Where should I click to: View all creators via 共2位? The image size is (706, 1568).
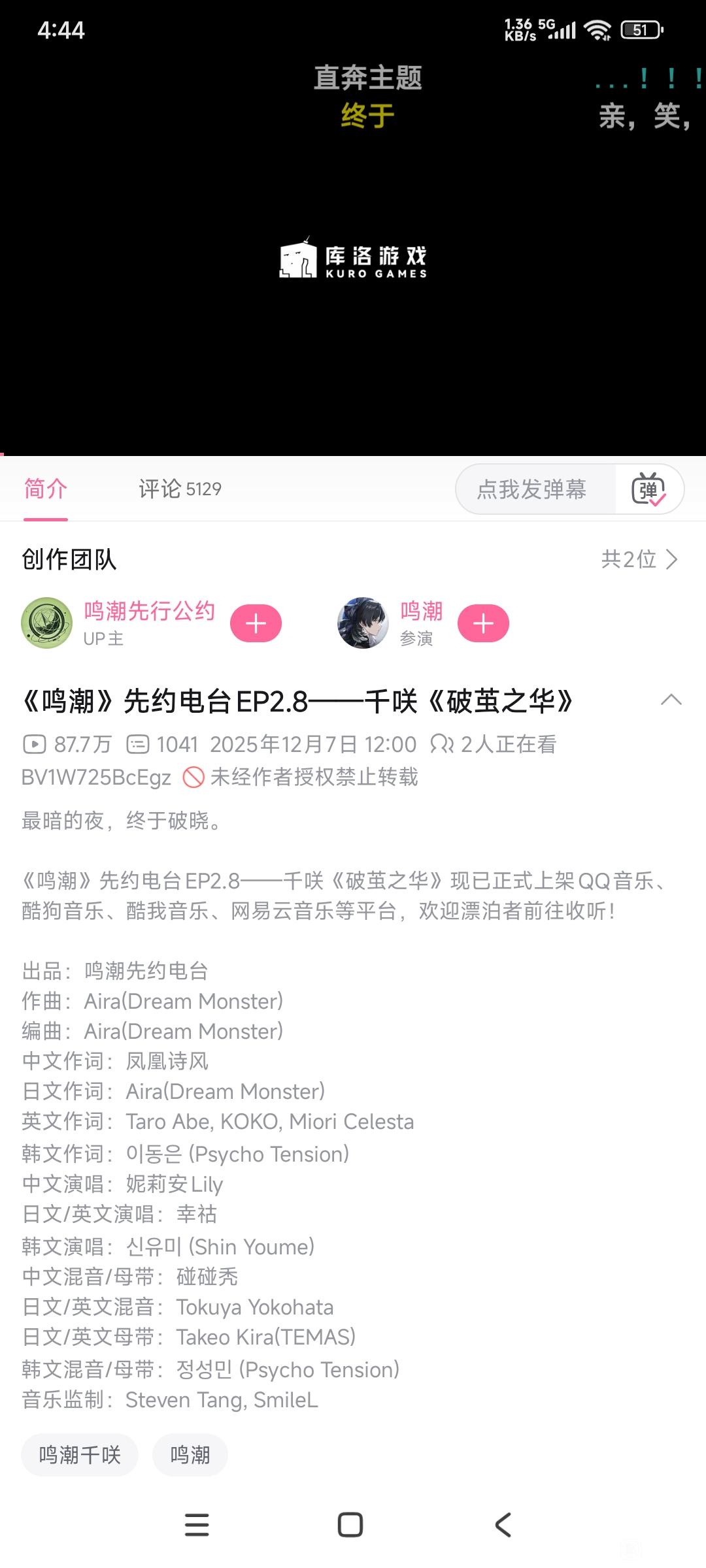pyautogui.click(x=639, y=559)
